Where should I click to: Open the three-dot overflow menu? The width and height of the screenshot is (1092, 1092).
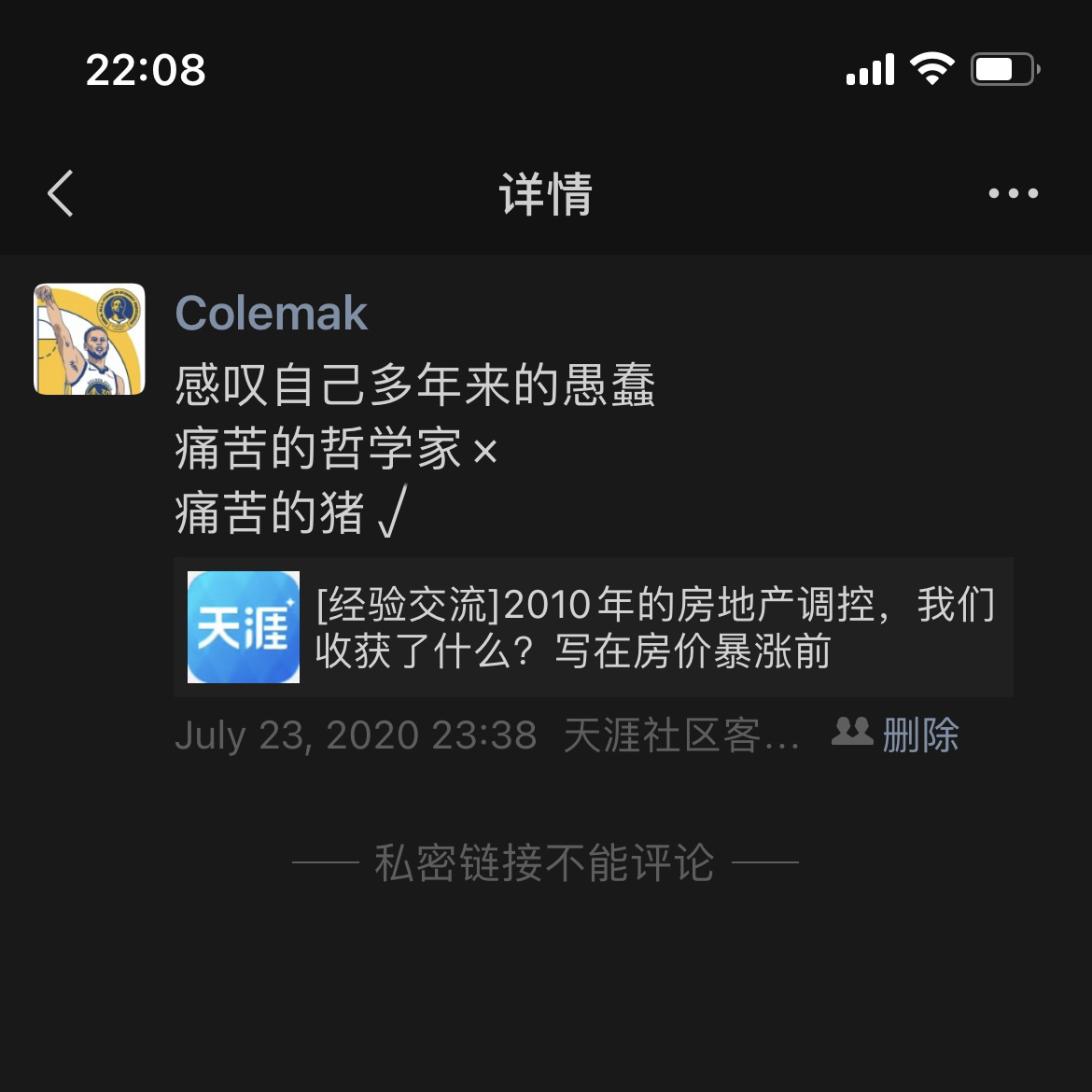[x=1013, y=194]
